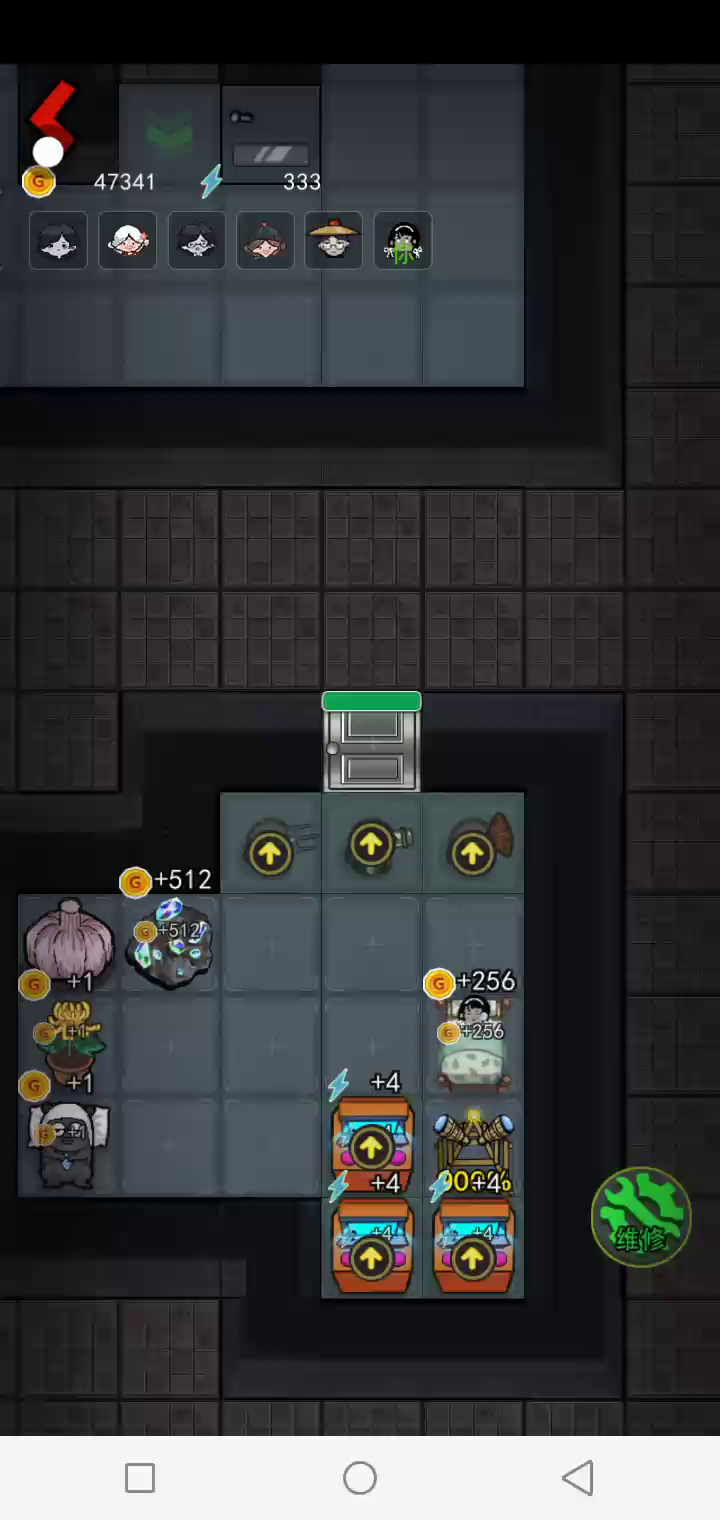The image size is (720, 1520).
Task: Tap the garlic item in the room
Action: click(69, 943)
